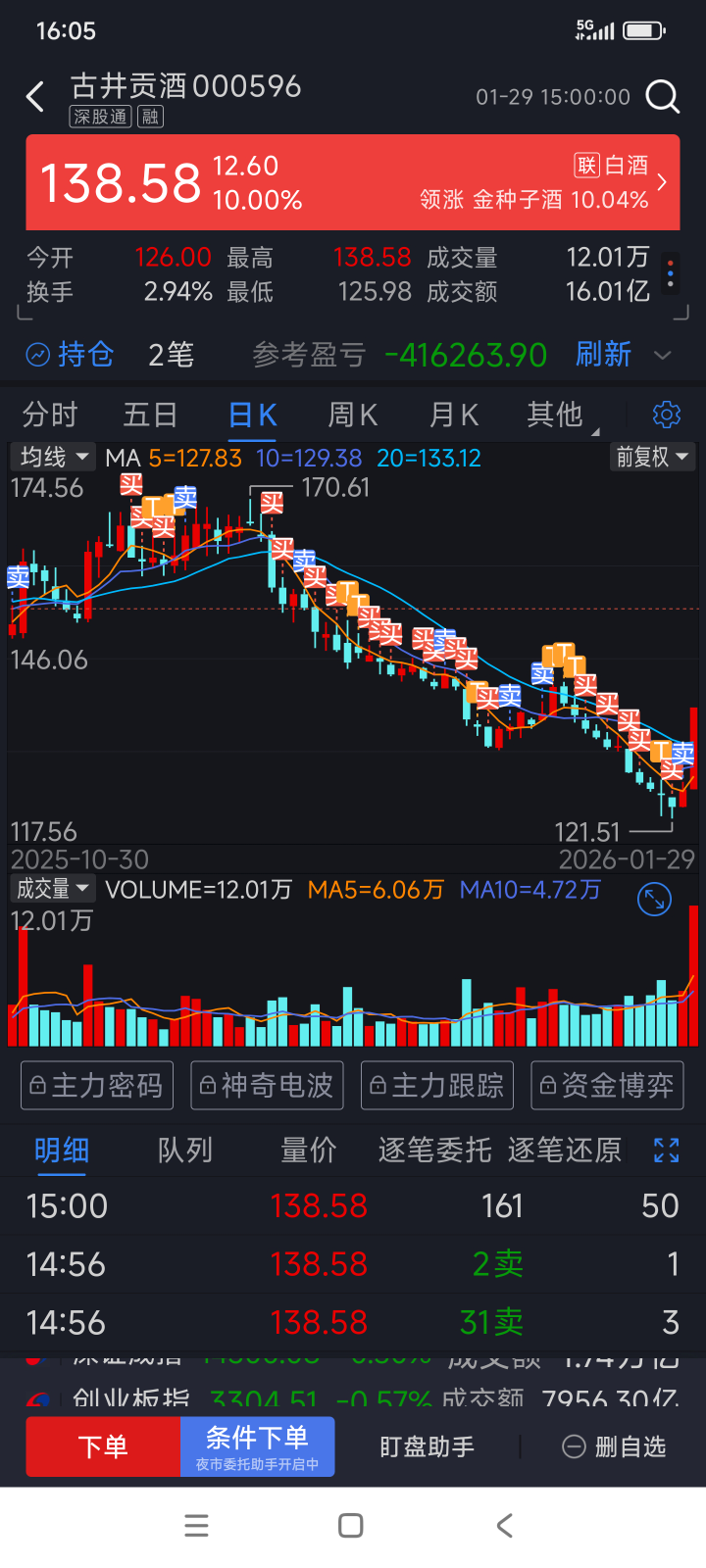Tap the 资金博弈 indicator button
The width and height of the screenshot is (706, 1568).
[607, 1085]
